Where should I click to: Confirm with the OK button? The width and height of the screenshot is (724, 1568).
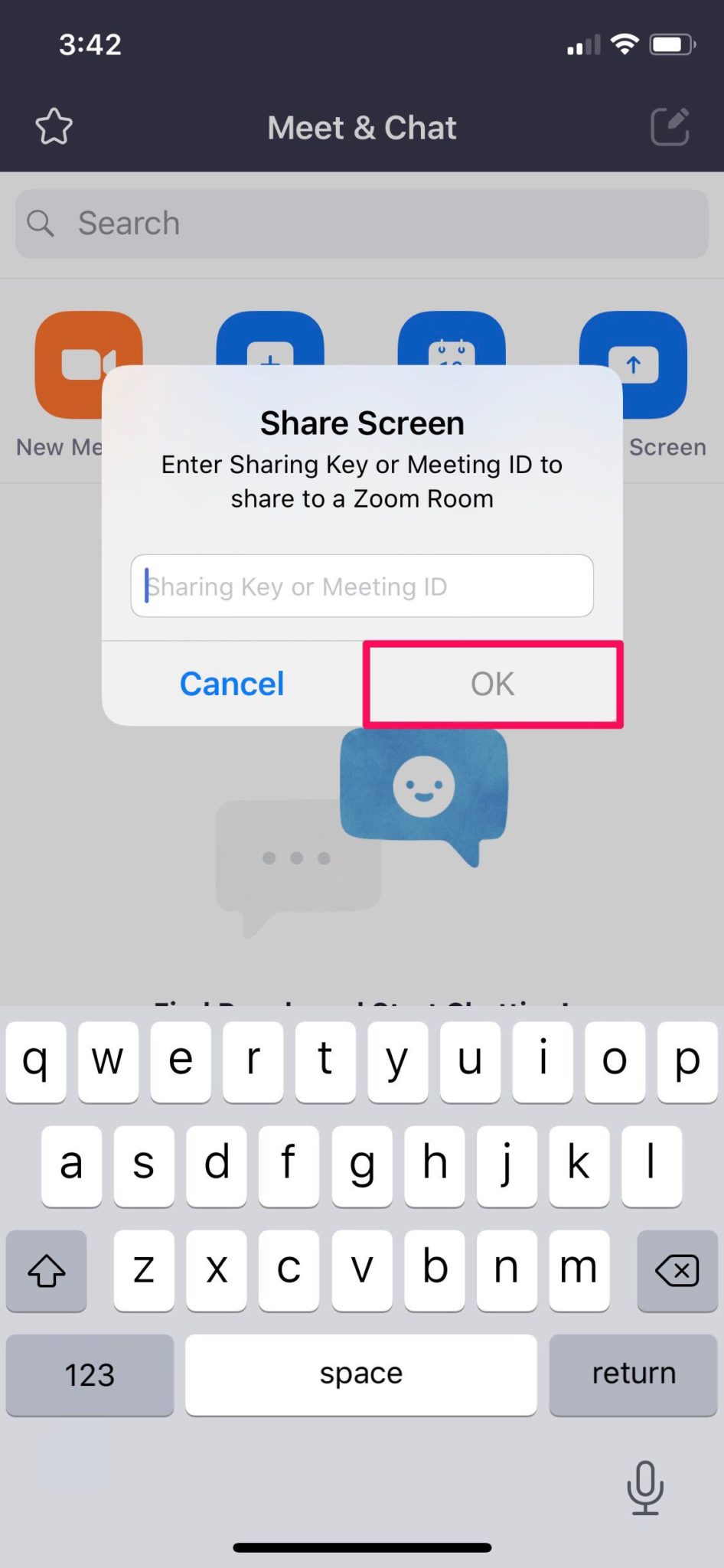point(492,684)
